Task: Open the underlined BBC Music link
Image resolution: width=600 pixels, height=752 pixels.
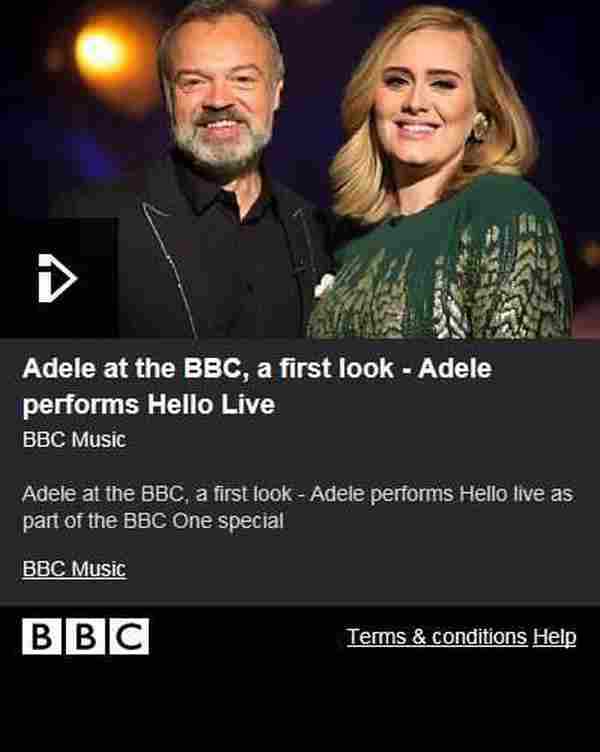Action: pyautogui.click(x=74, y=569)
